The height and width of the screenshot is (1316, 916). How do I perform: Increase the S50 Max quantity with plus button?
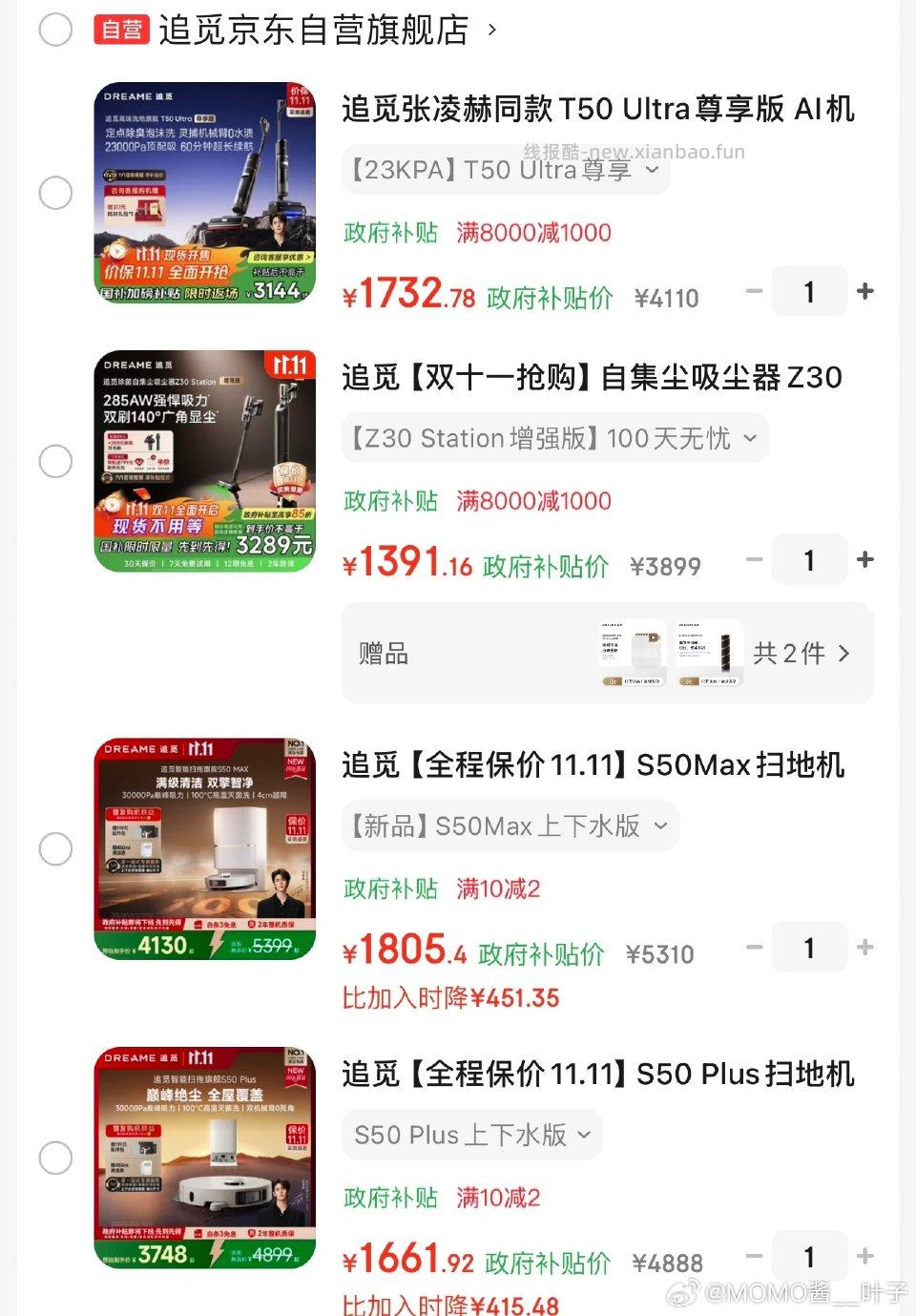864,947
